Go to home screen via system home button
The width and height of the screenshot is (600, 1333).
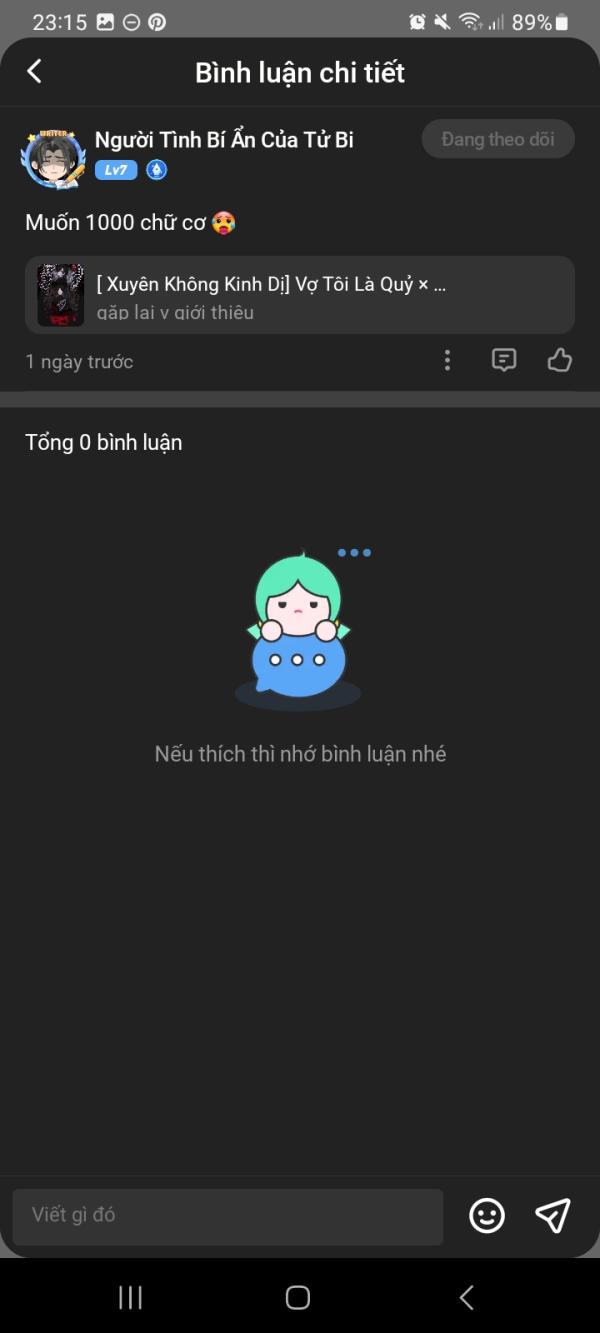click(298, 1297)
